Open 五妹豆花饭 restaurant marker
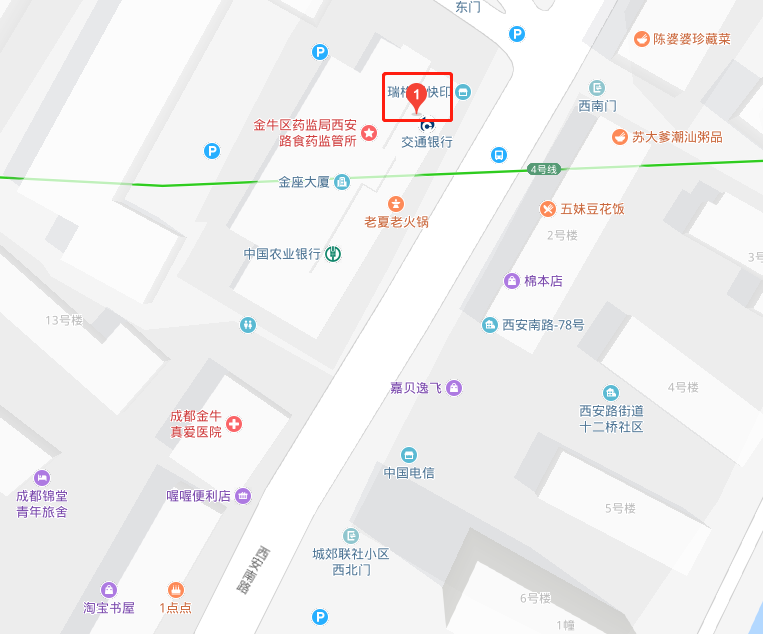 (548, 209)
